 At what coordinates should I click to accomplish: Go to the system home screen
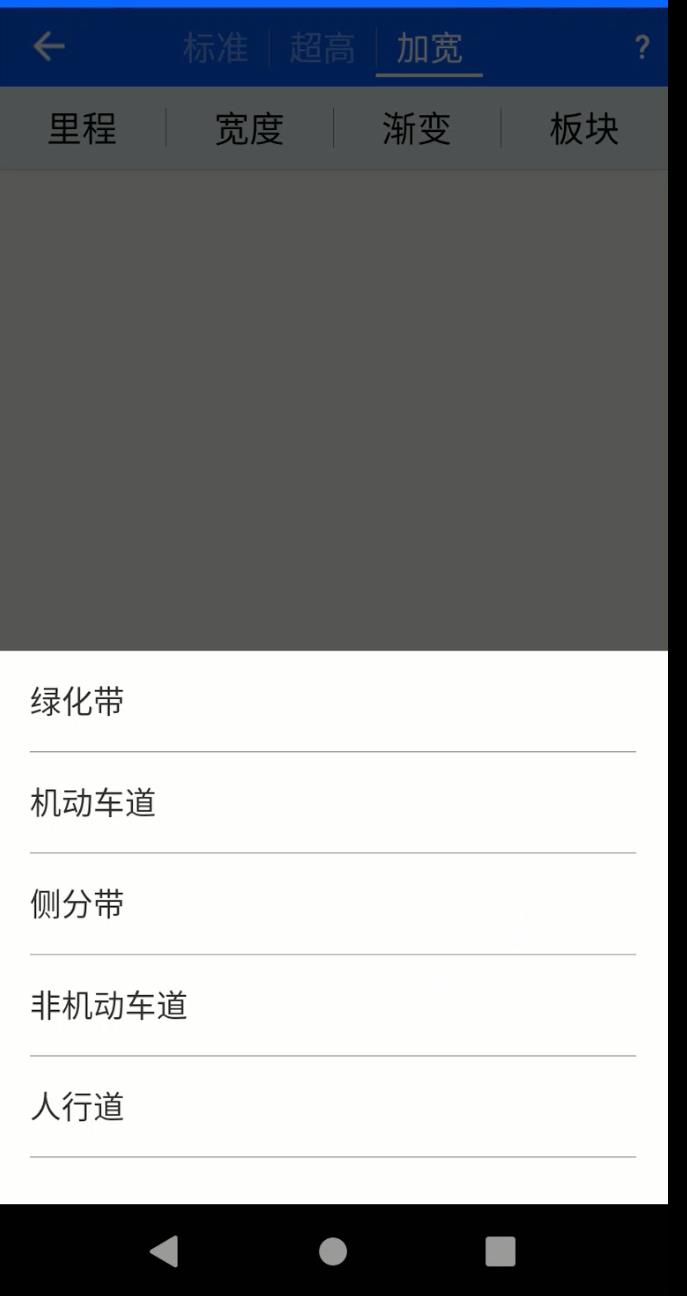[333, 1251]
